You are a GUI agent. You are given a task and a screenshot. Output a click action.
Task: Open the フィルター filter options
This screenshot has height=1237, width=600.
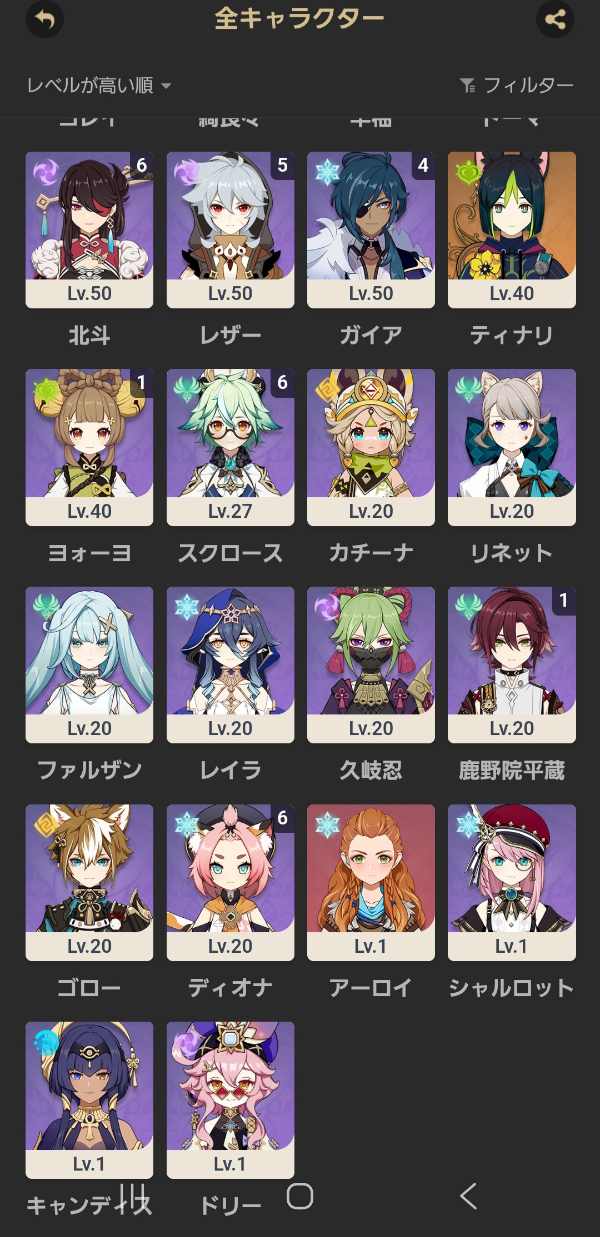pyautogui.click(x=516, y=86)
